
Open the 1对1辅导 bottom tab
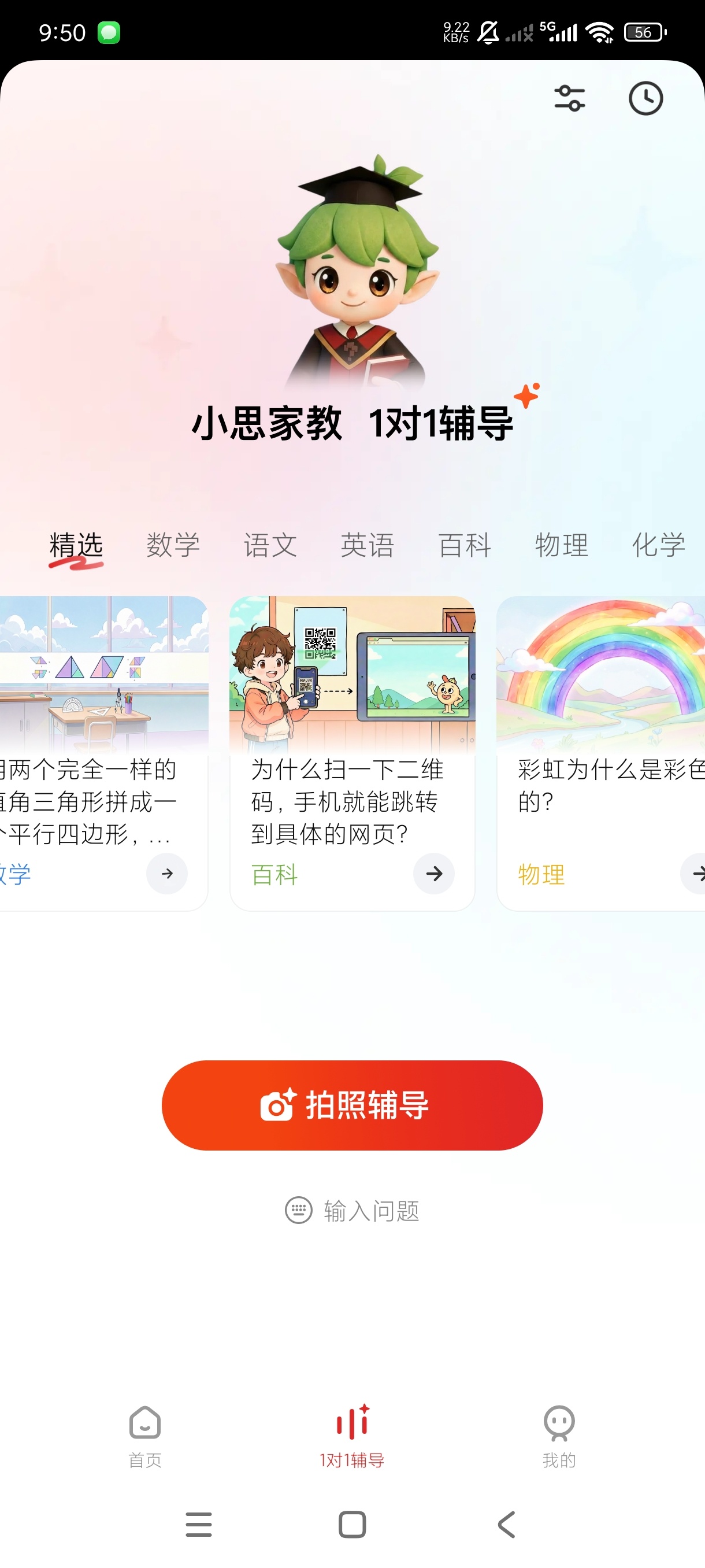(352, 1437)
